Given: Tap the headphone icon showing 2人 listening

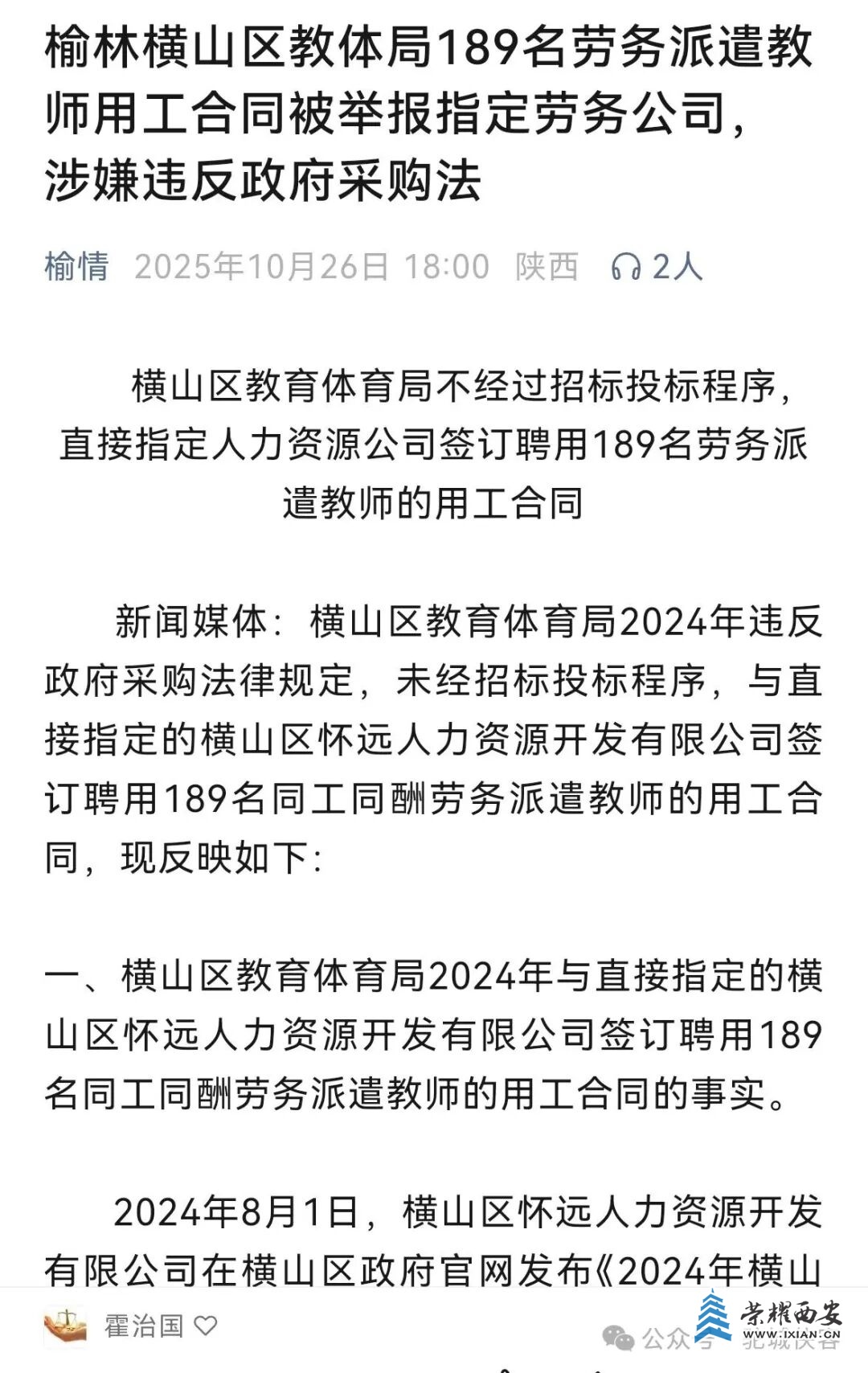Looking at the screenshot, I should coord(626,267).
